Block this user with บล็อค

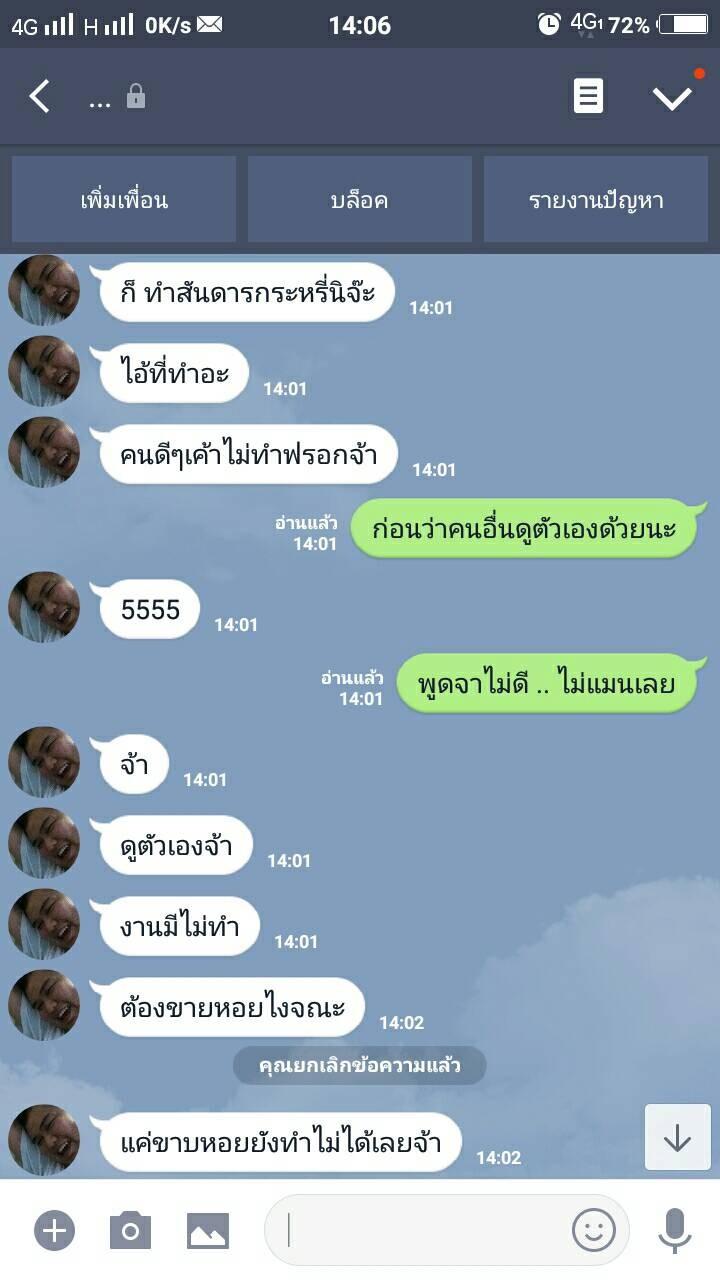coord(360,199)
